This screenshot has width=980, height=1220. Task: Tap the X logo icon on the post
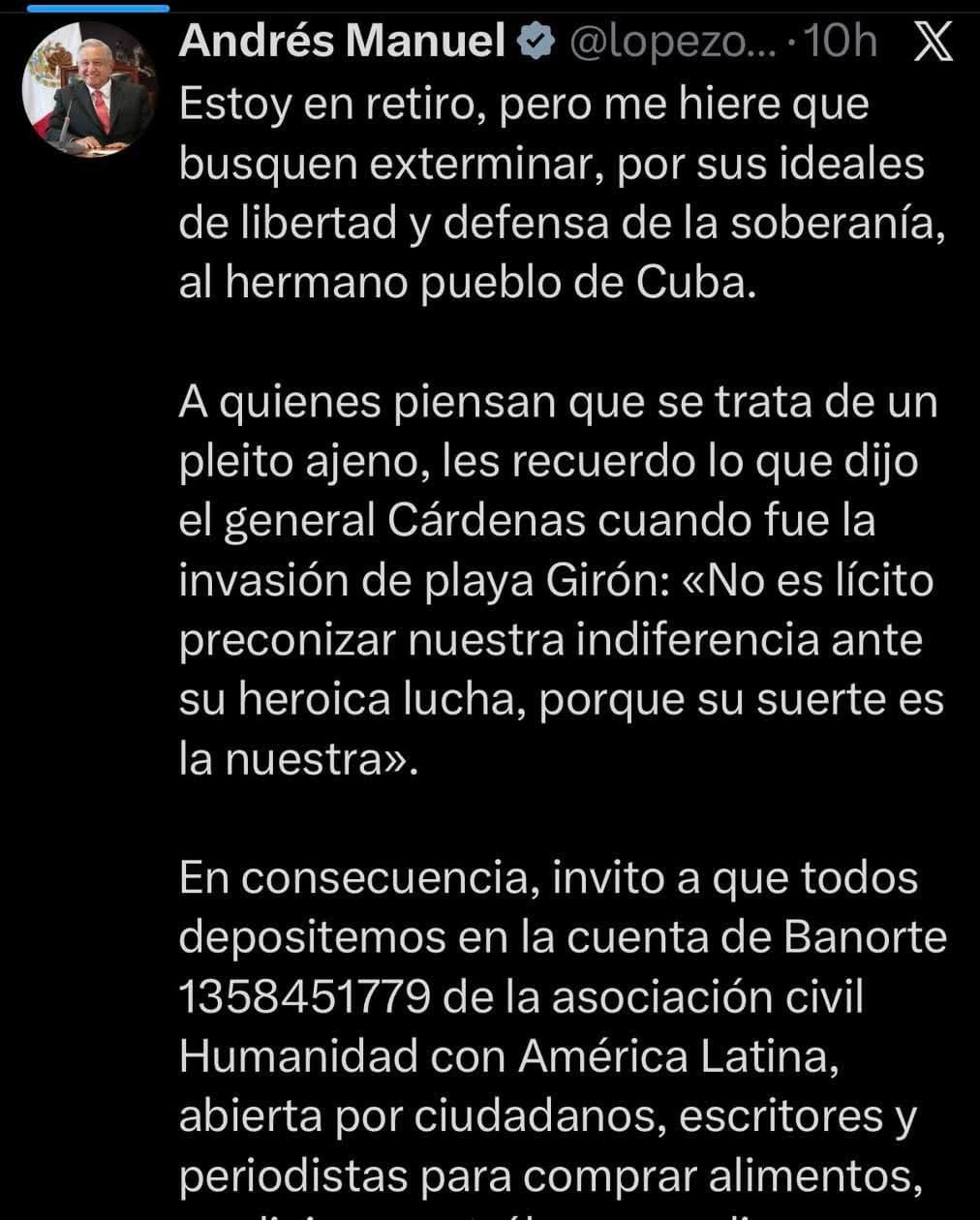934,44
